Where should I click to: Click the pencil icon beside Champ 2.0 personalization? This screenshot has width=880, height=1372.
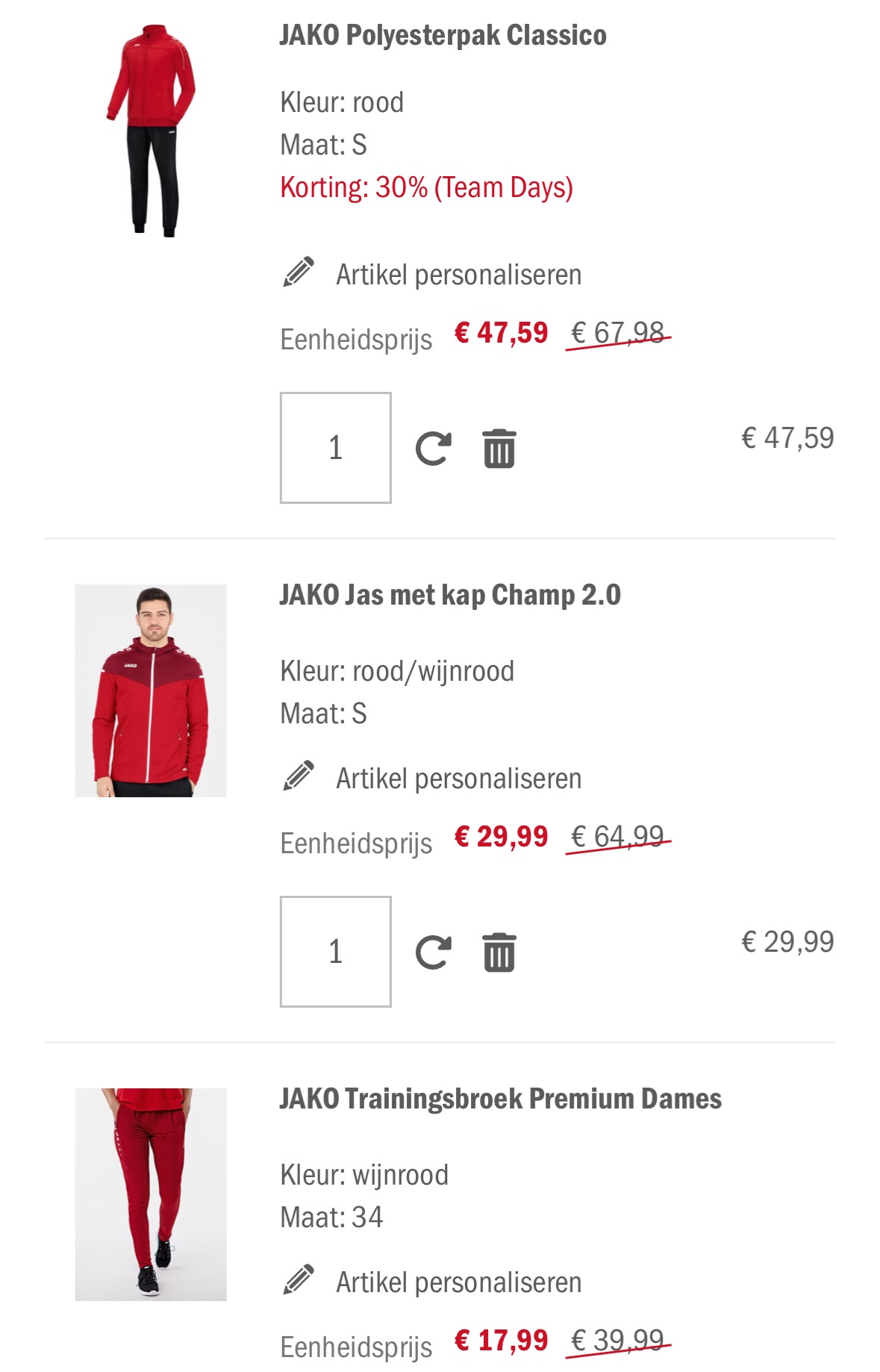297,776
